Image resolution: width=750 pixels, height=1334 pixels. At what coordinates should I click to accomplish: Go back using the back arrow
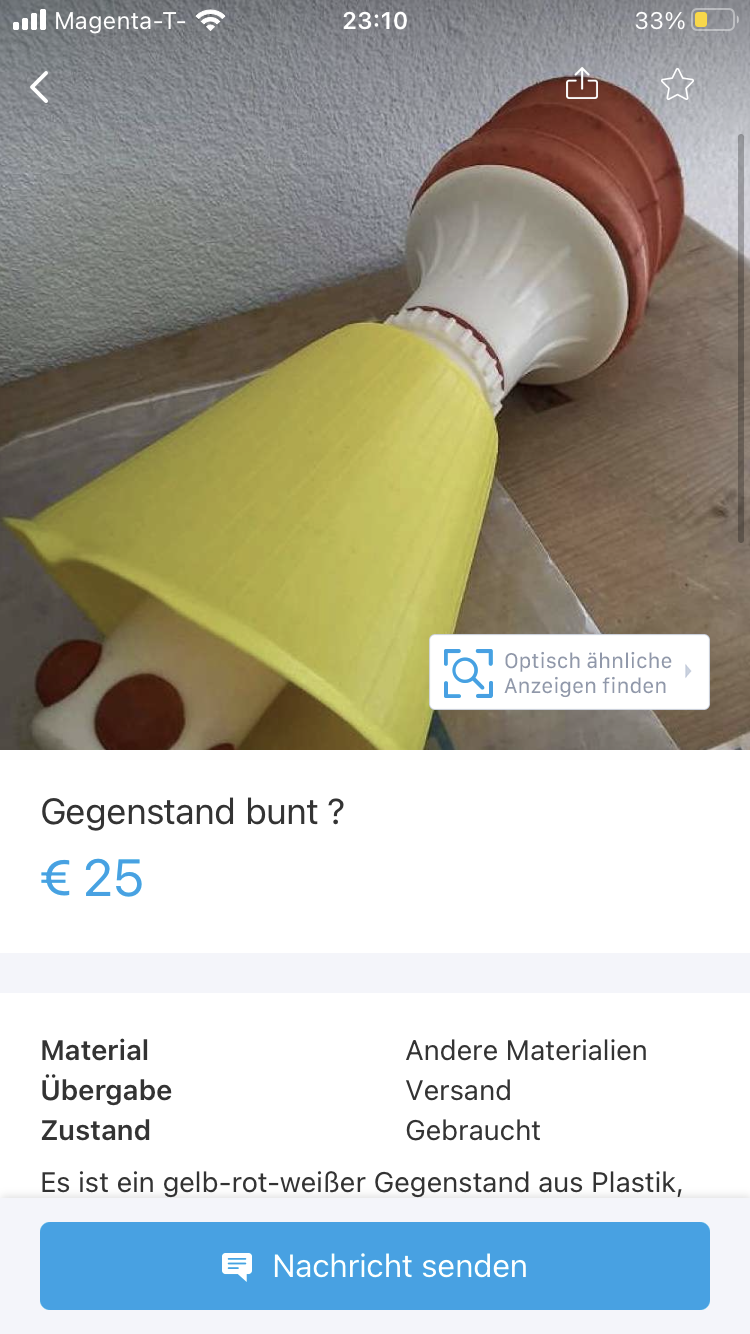[39, 87]
